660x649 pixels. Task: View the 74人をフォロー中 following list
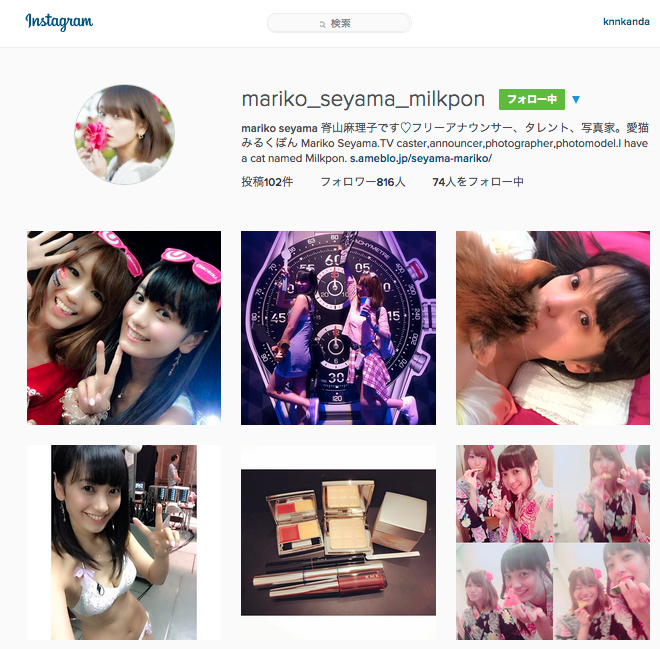(478, 182)
